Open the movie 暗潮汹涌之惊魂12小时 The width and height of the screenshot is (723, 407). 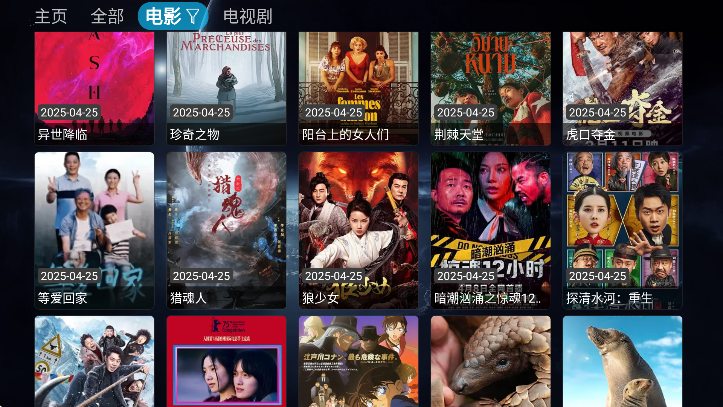click(490, 228)
